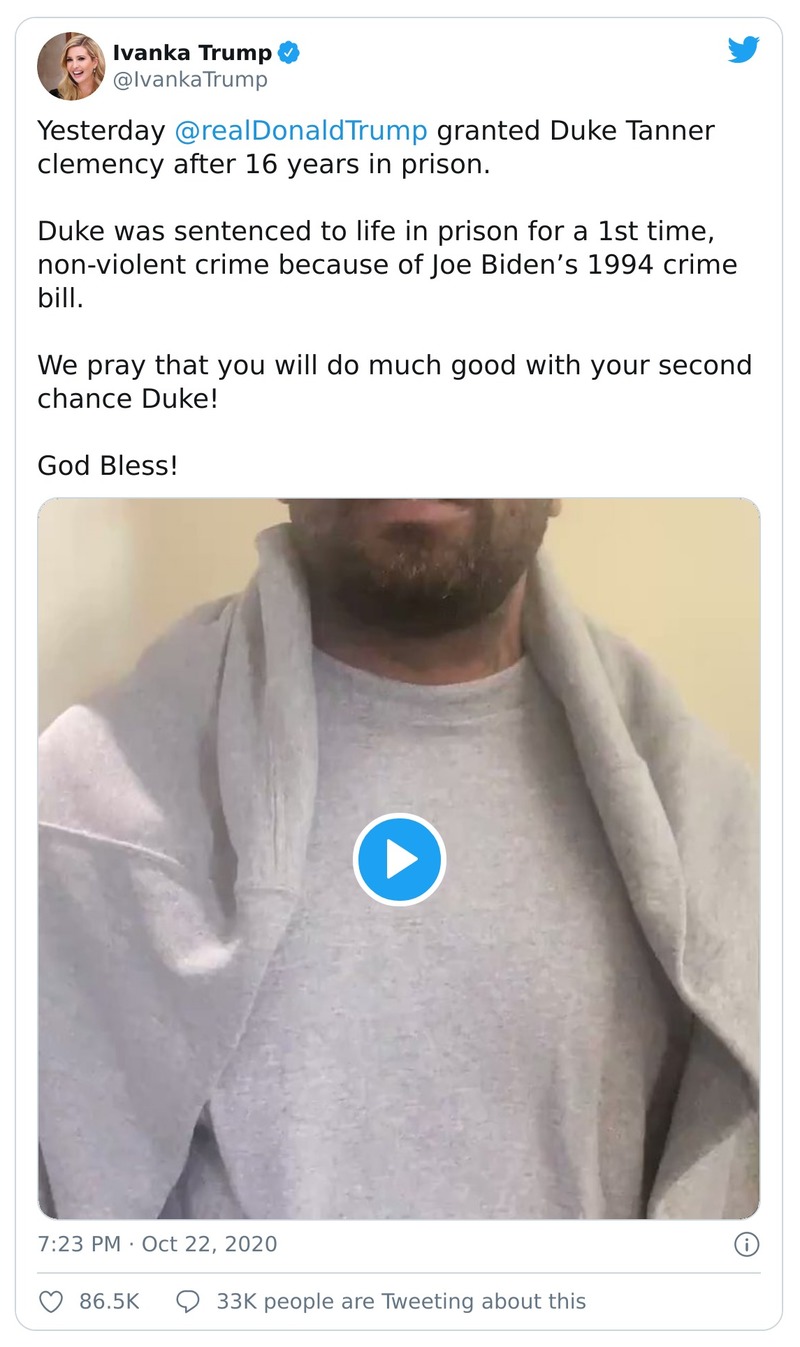Open the account's profile picture

point(71,65)
